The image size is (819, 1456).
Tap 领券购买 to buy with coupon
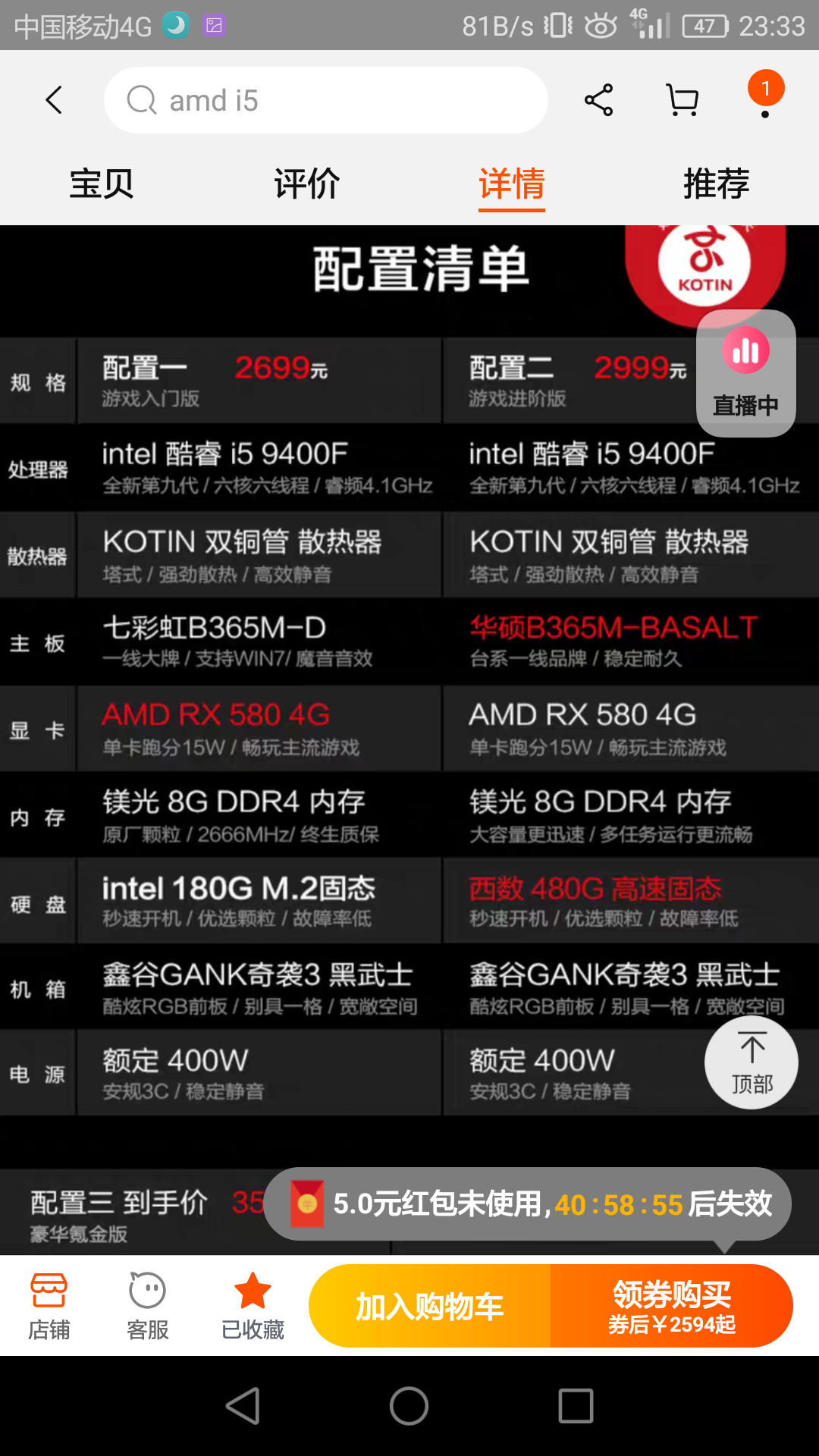[x=672, y=1306]
